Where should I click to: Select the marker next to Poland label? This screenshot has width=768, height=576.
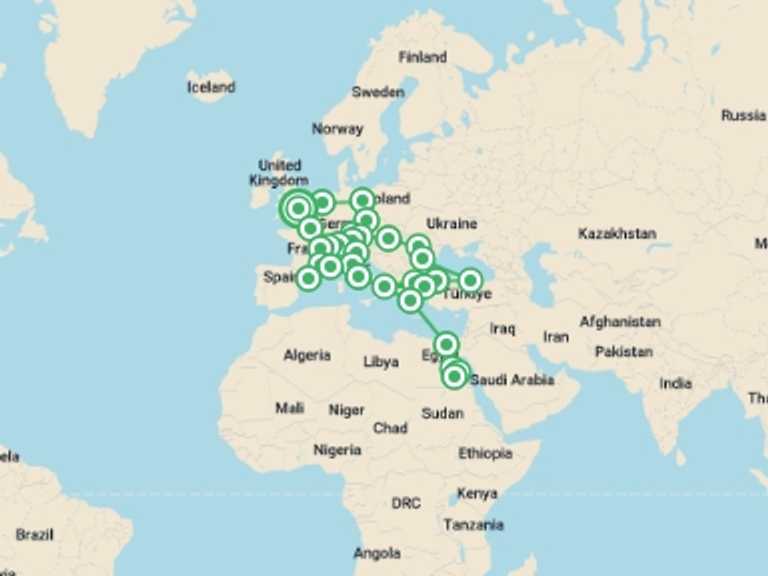click(362, 200)
